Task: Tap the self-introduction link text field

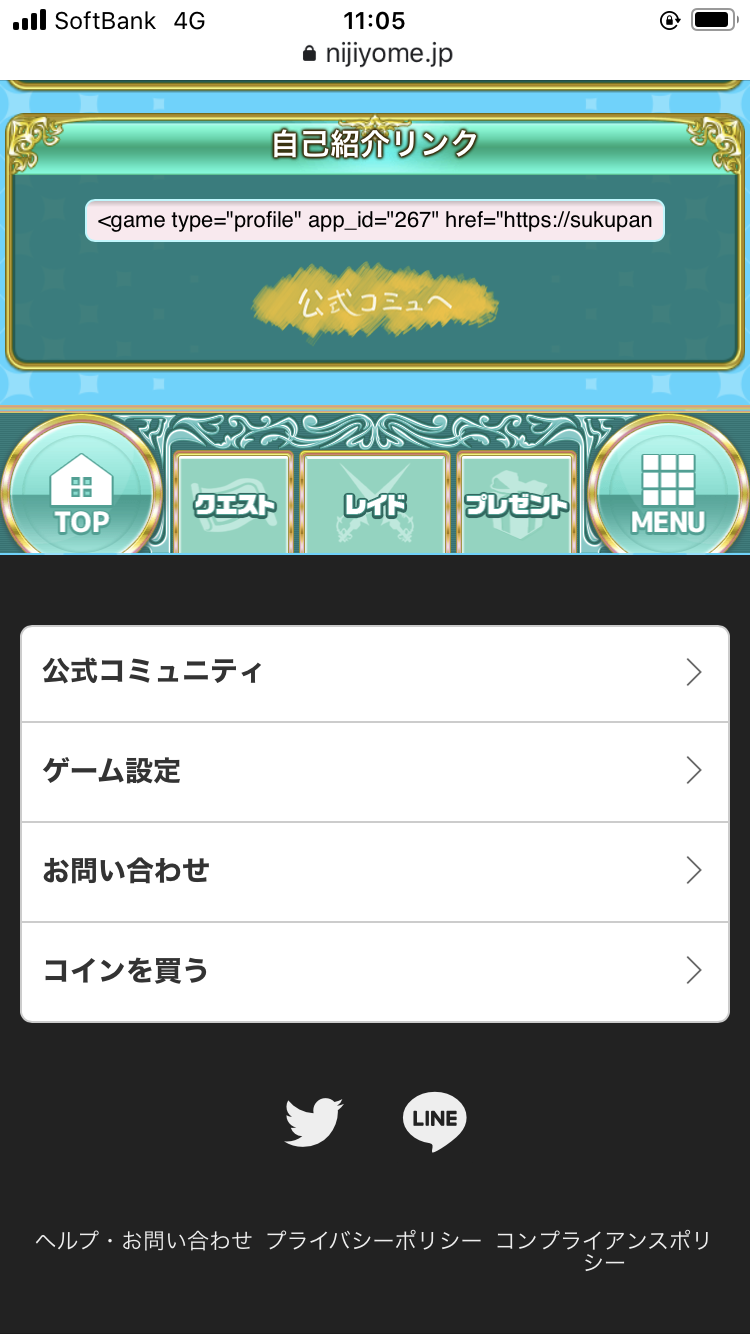Action: 375,220
